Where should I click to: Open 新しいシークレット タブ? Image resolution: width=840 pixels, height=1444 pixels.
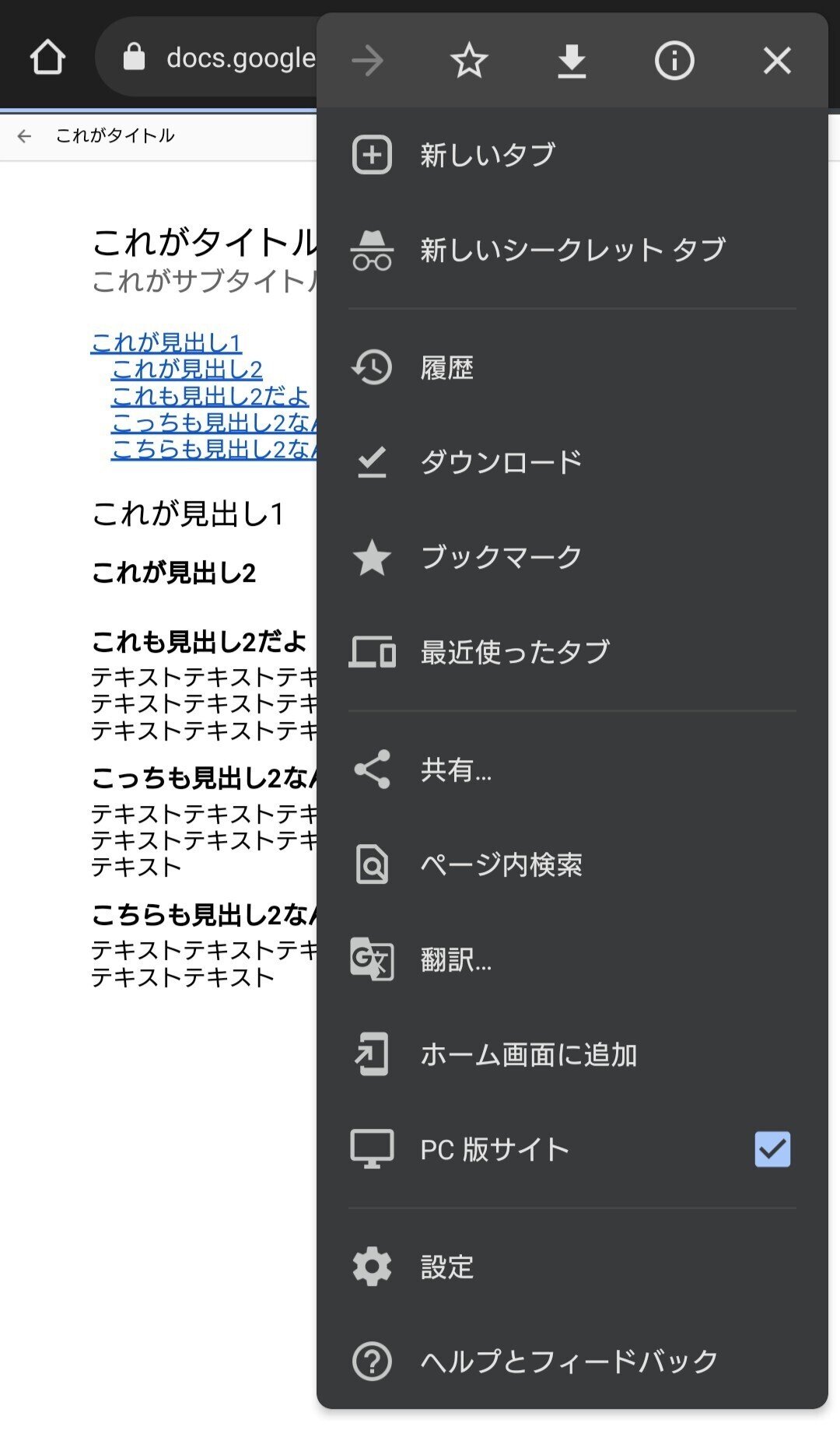[572, 250]
